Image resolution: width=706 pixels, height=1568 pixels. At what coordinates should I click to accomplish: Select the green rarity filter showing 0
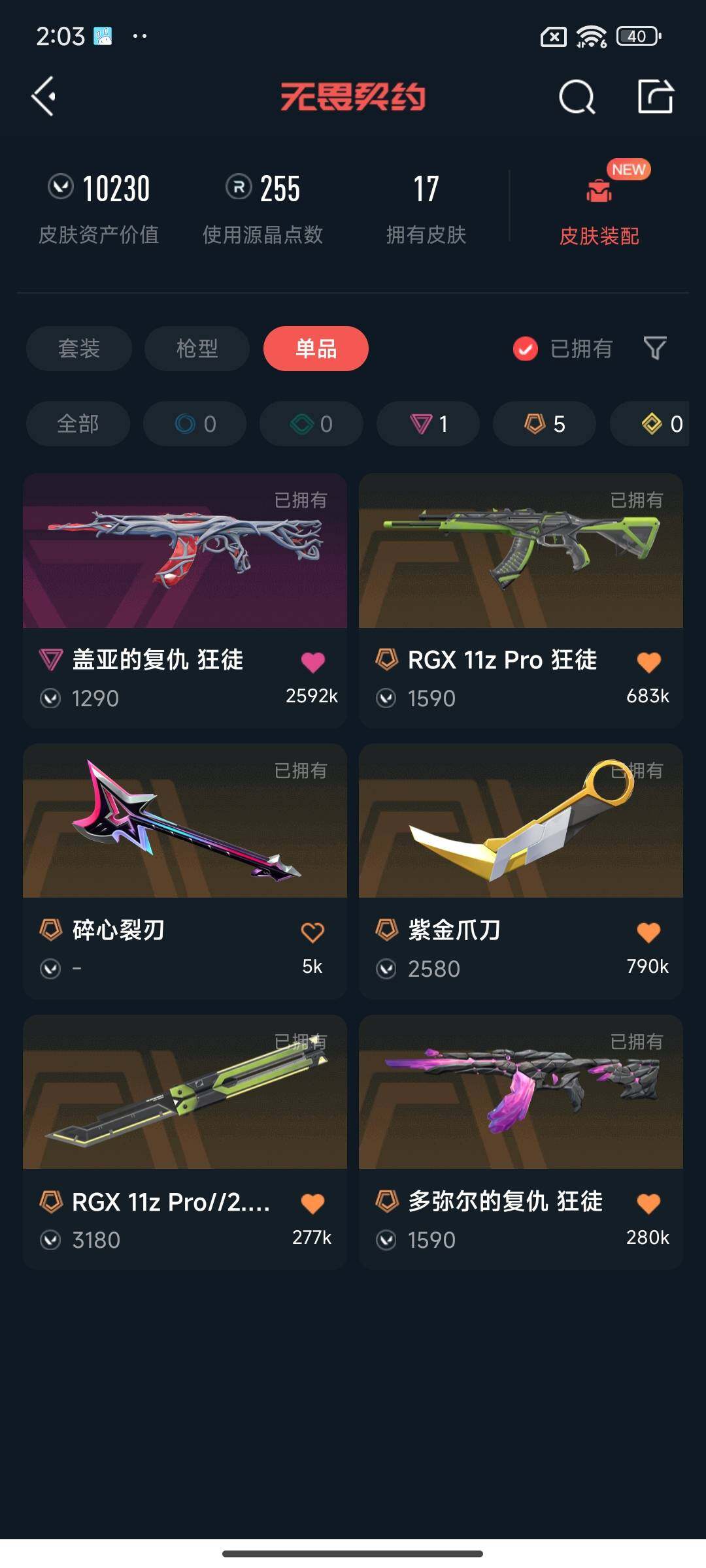point(311,423)
